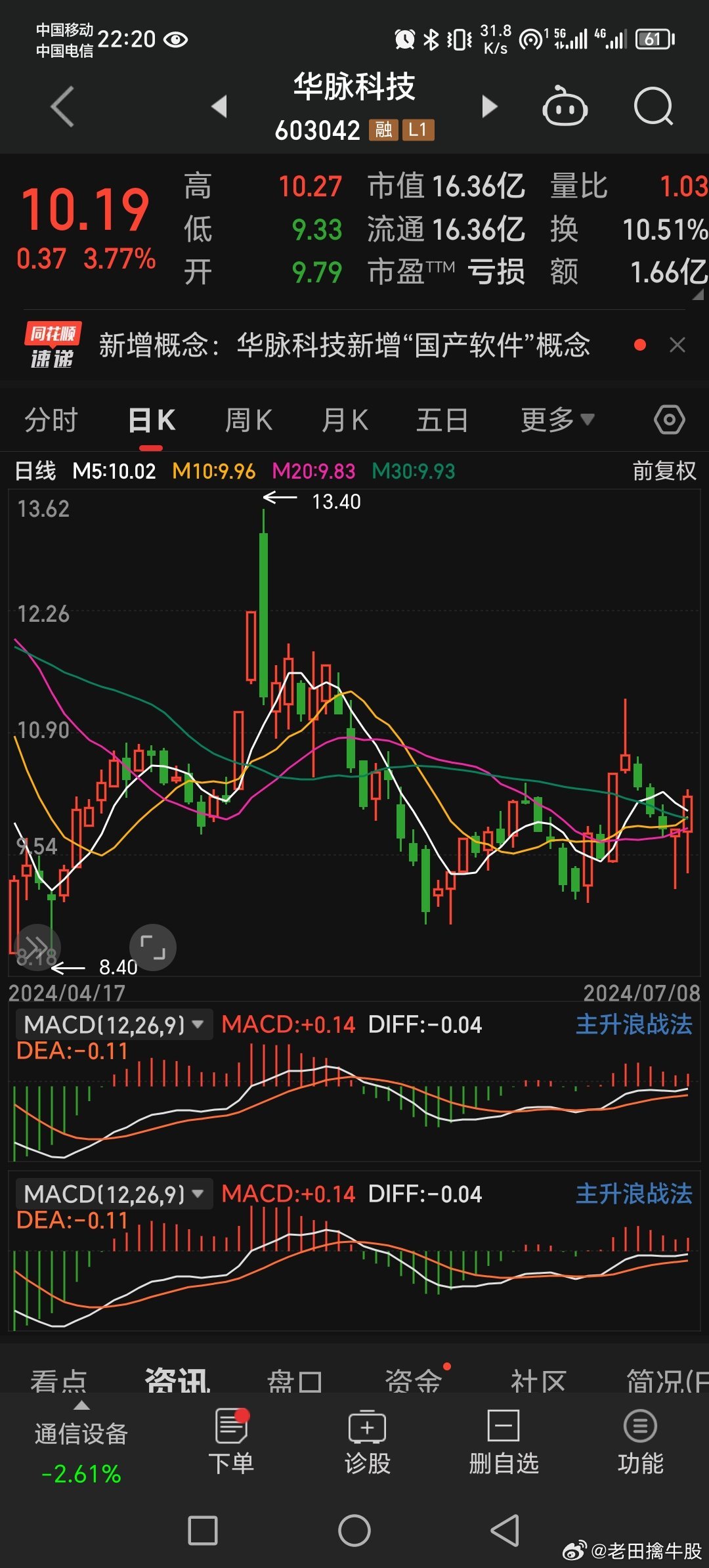Switch to the next stock
The width and height of the screenshot is (709, 1568).
(x=489, y=106)
